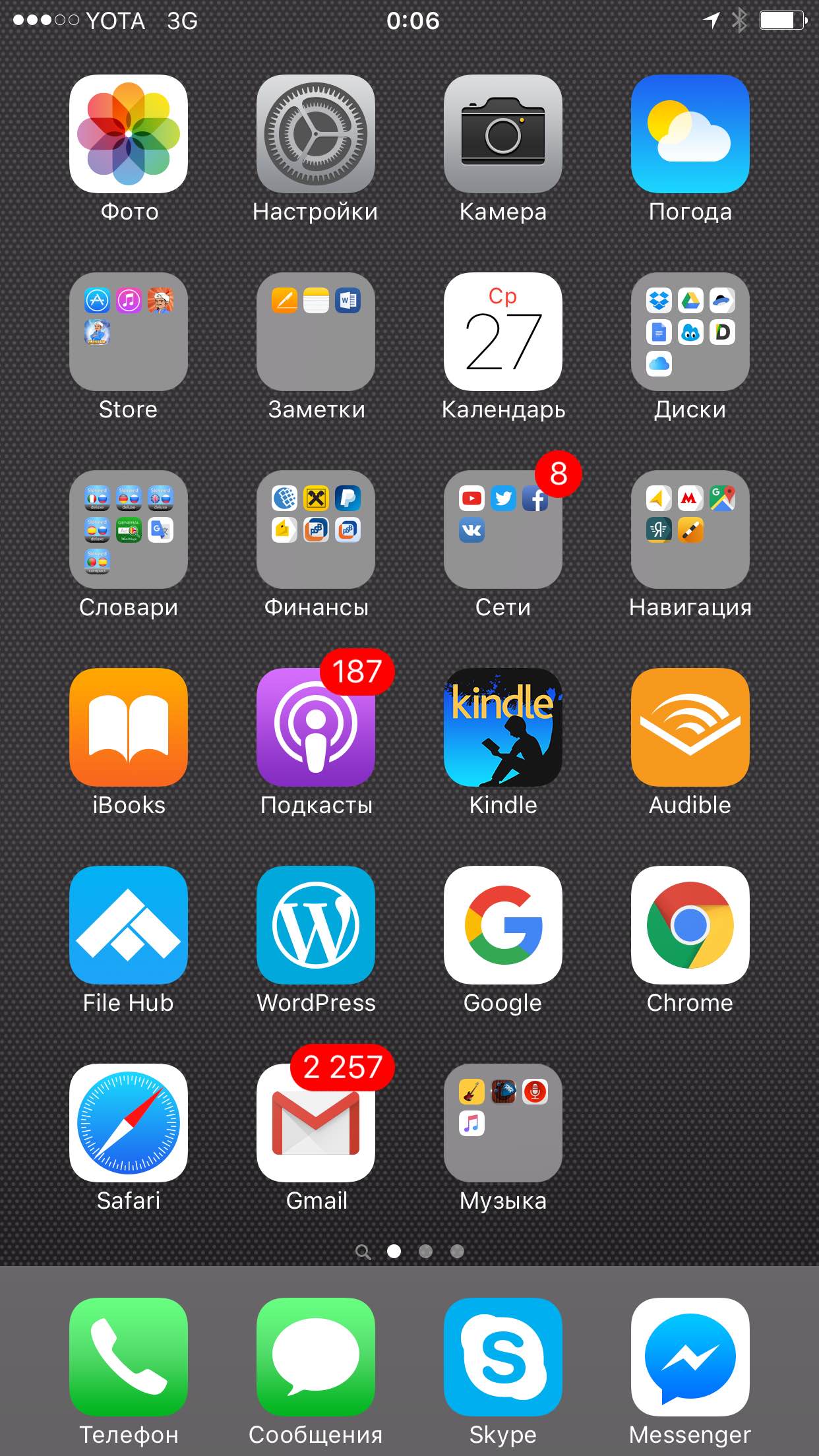This screenshot has height=1456, width=819.
Task: Launch the iBooks app
Action: click(x=129, y=727)
